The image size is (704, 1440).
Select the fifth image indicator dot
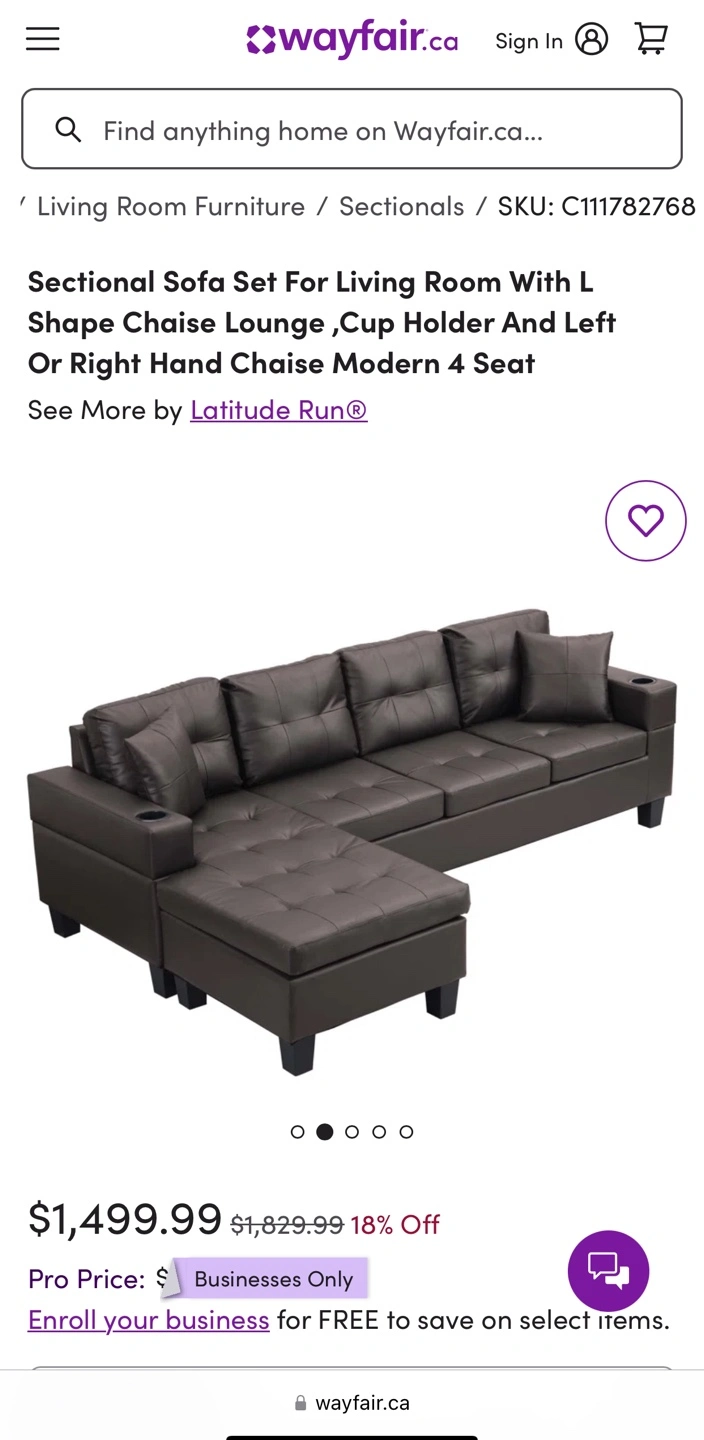point(406,1132)
